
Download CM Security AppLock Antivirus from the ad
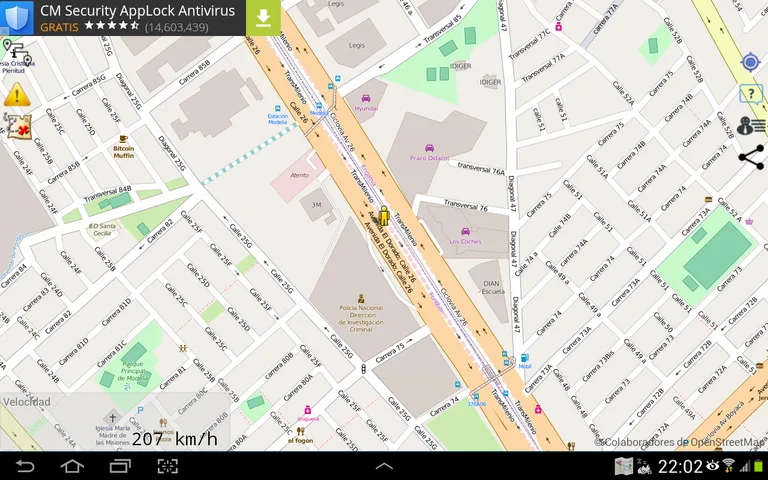tap(263, 18)
